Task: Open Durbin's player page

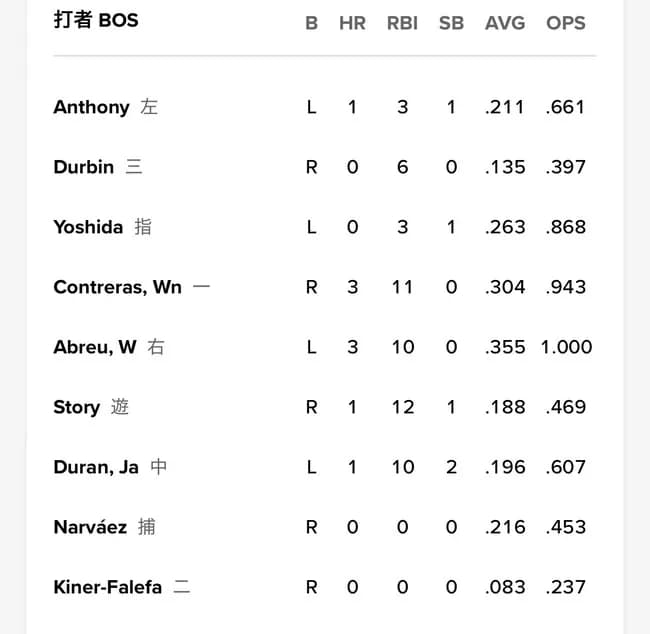Action: [x=83, y=167]
